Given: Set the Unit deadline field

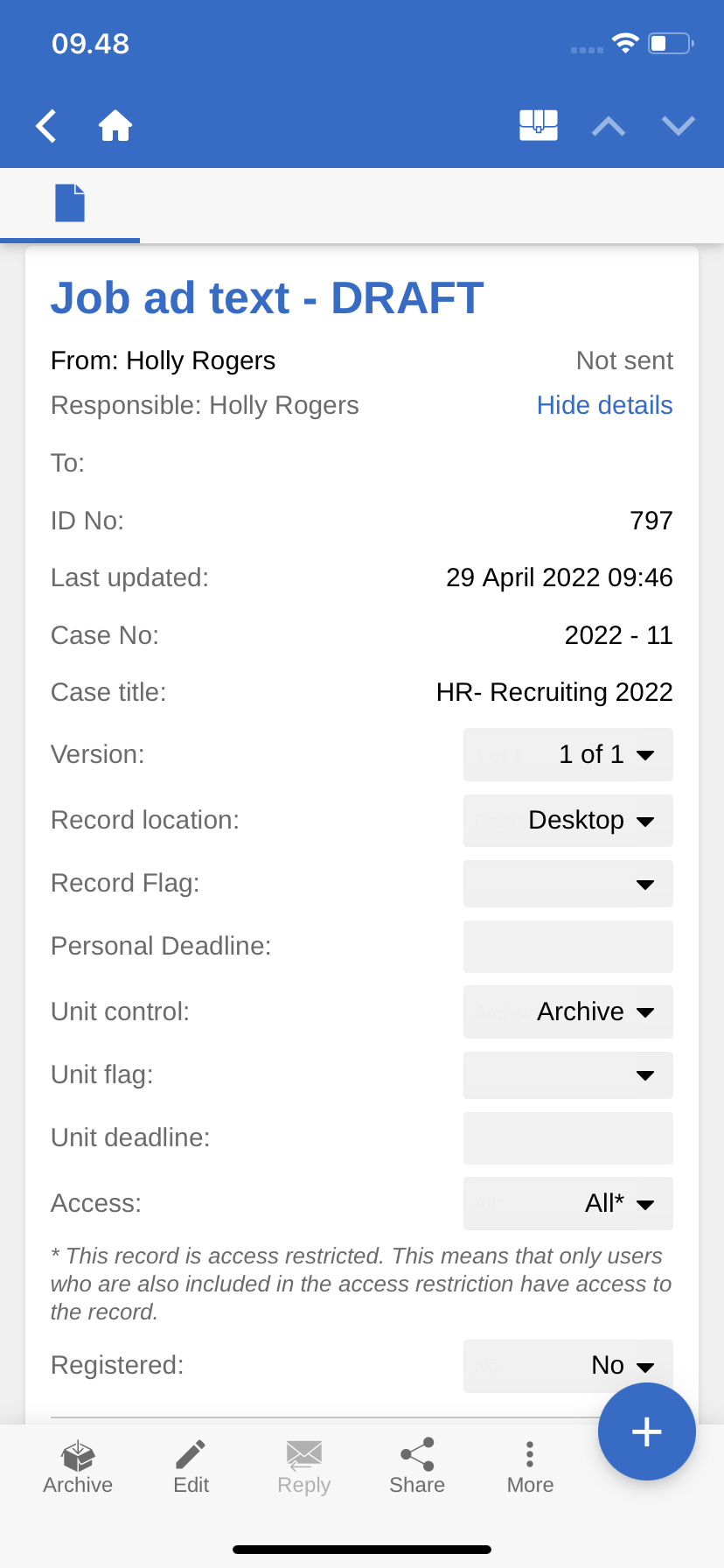Looking at the screenshot, I should (x=567, y=1138).
